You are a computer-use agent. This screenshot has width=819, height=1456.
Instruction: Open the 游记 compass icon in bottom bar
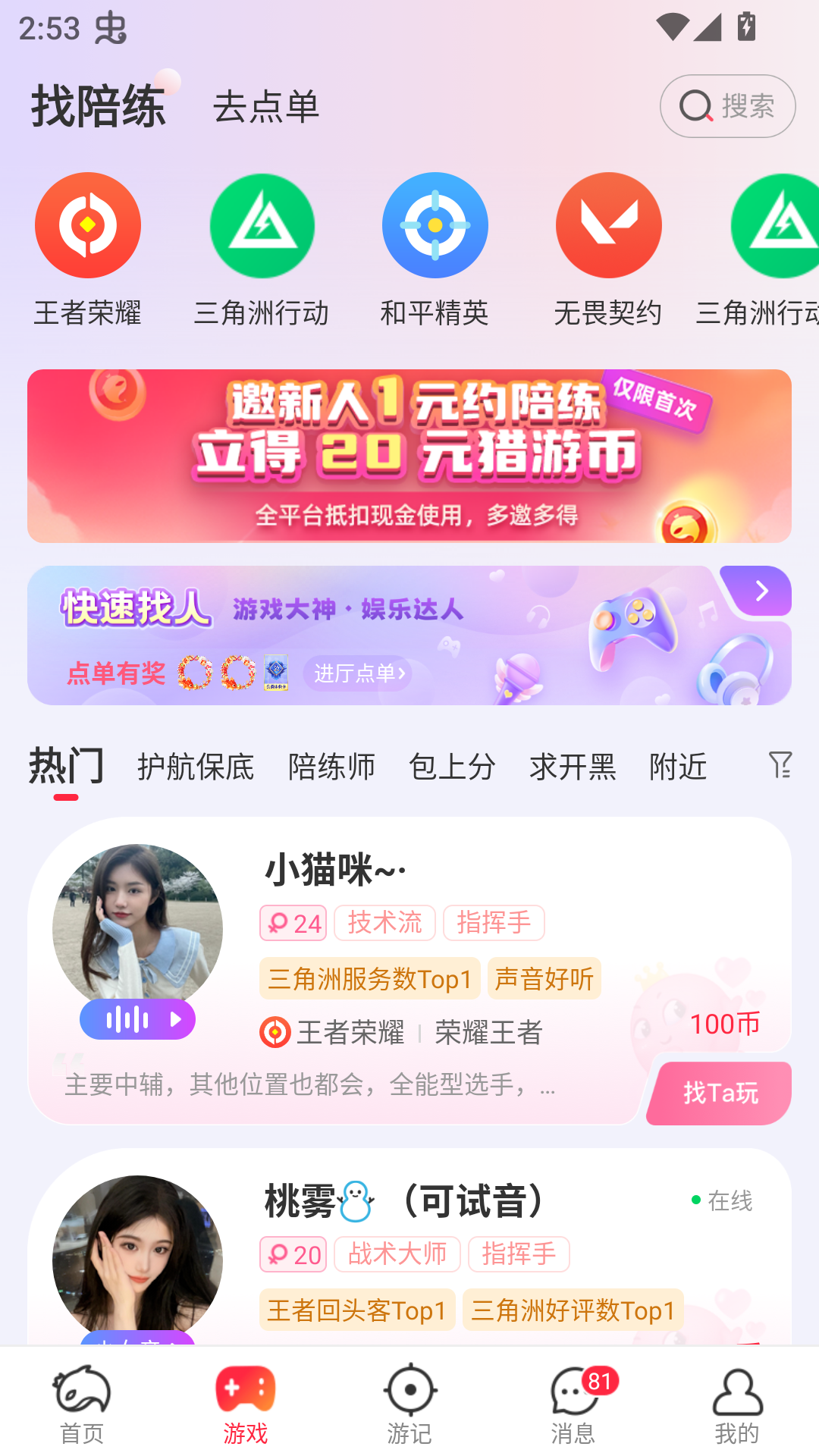click(x=409, y=1390)
